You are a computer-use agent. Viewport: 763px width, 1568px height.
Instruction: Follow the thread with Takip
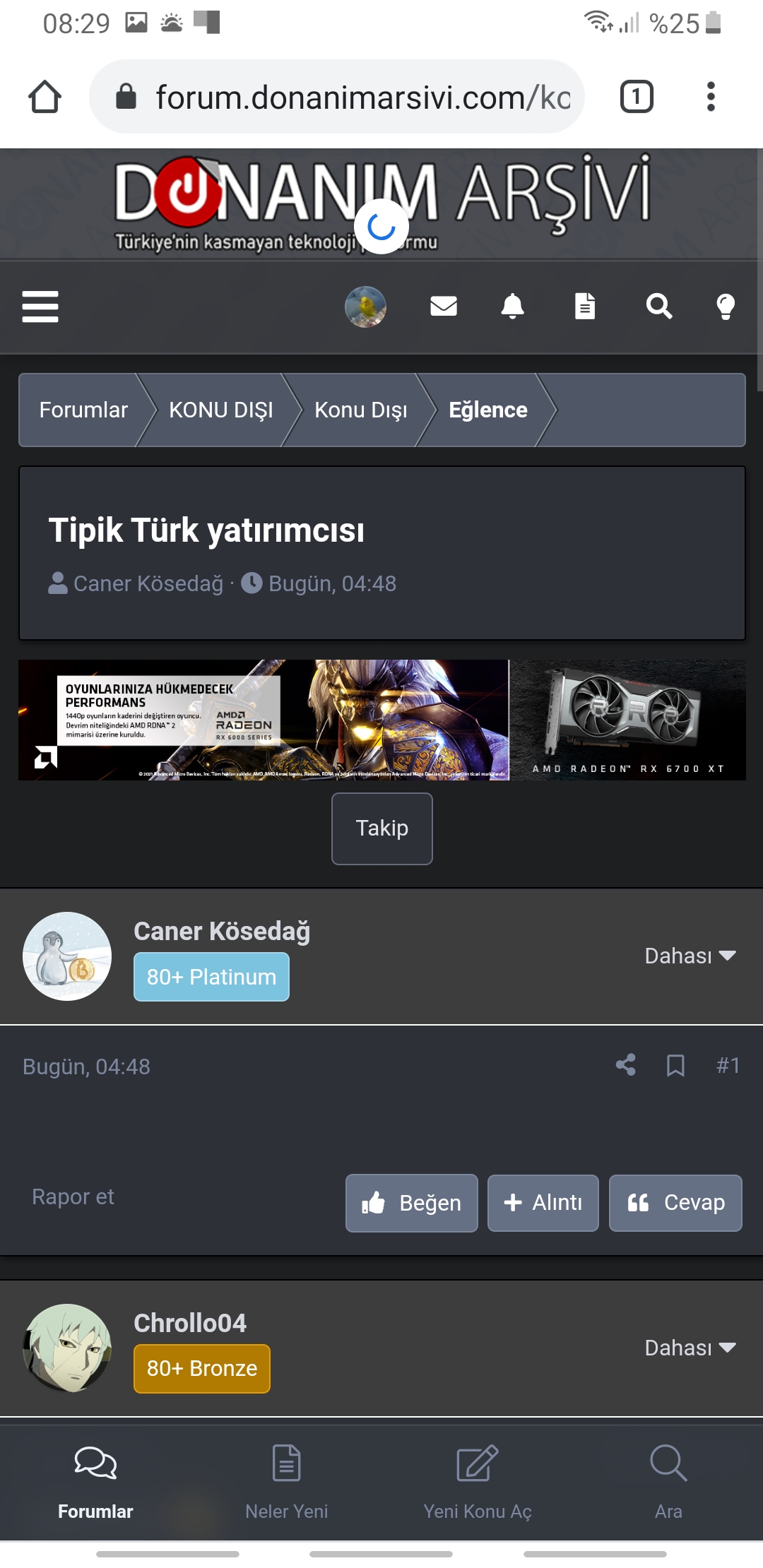point(381,828)
